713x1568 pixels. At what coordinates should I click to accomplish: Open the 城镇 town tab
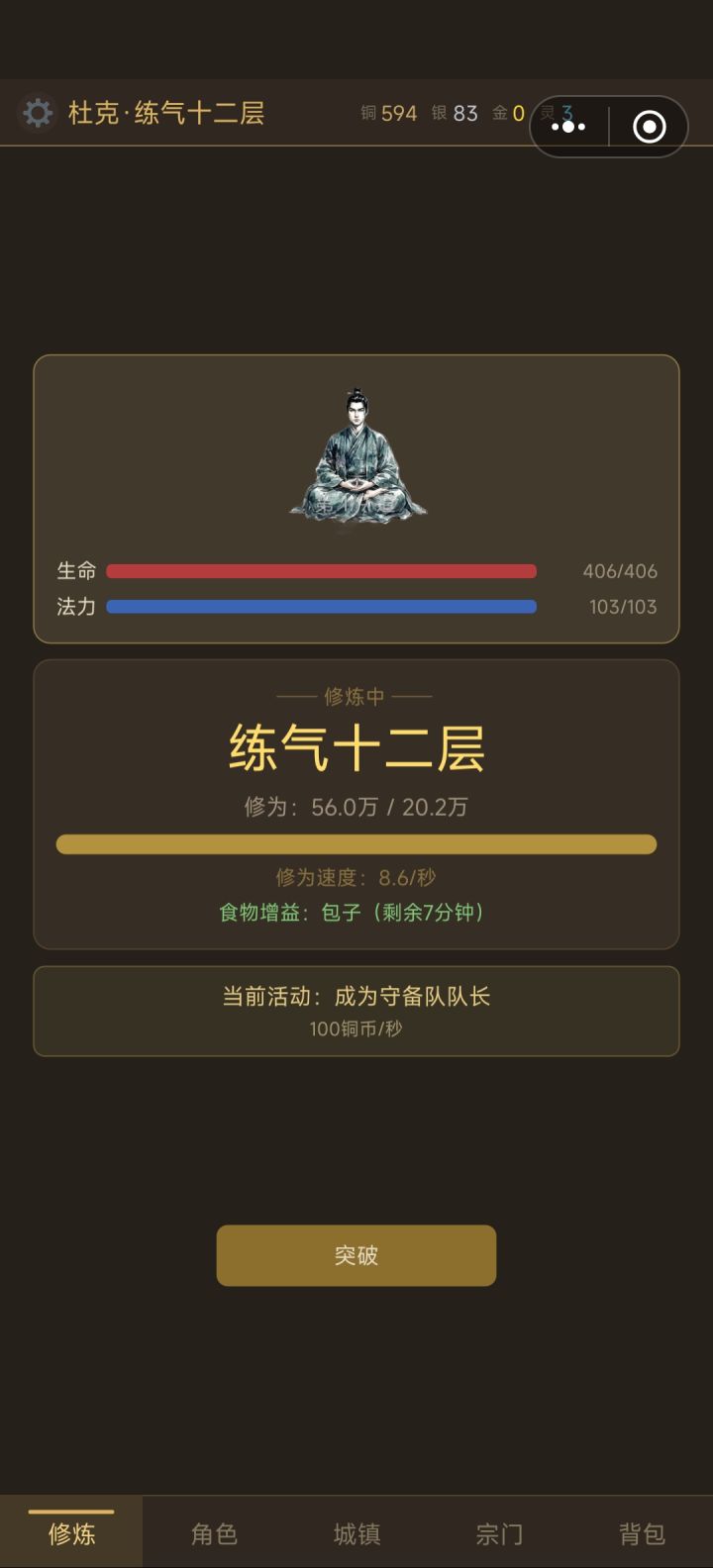[356, 1532]
